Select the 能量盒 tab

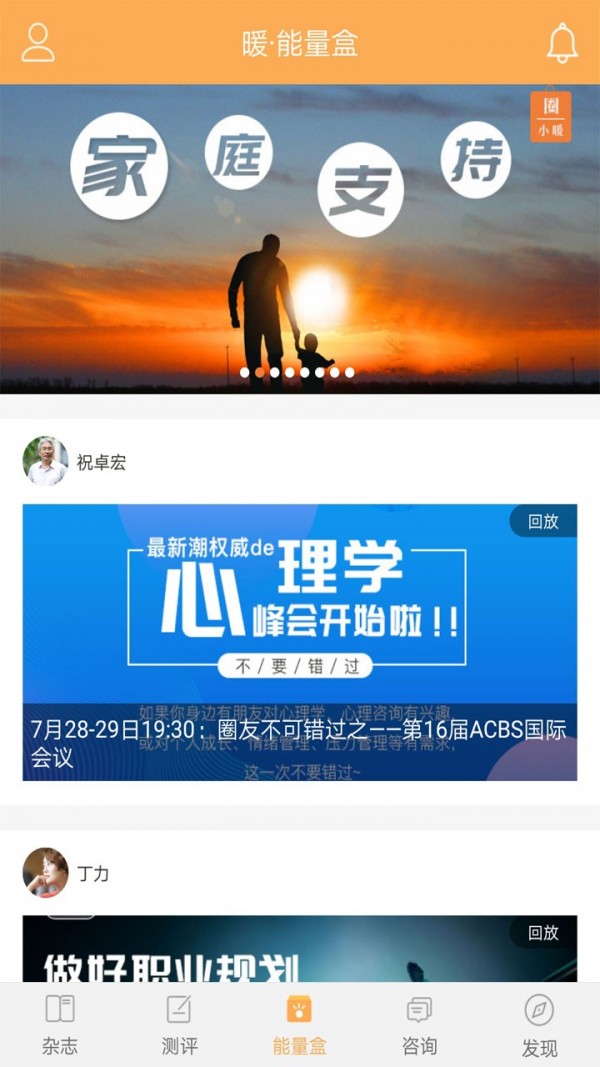tap(300, 1024)
